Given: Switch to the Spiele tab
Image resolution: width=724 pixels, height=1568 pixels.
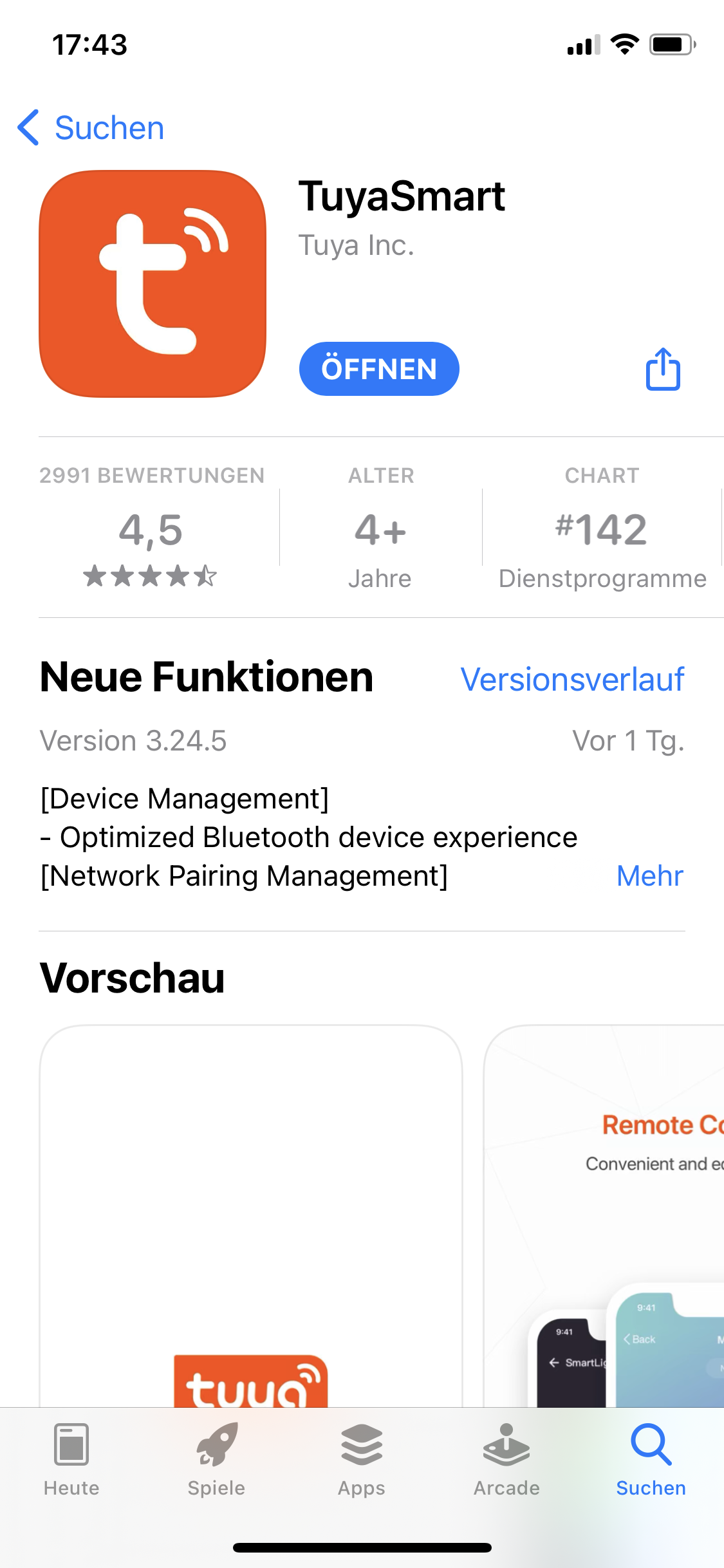Looking at the screenshot, I should pos(216,1460).
